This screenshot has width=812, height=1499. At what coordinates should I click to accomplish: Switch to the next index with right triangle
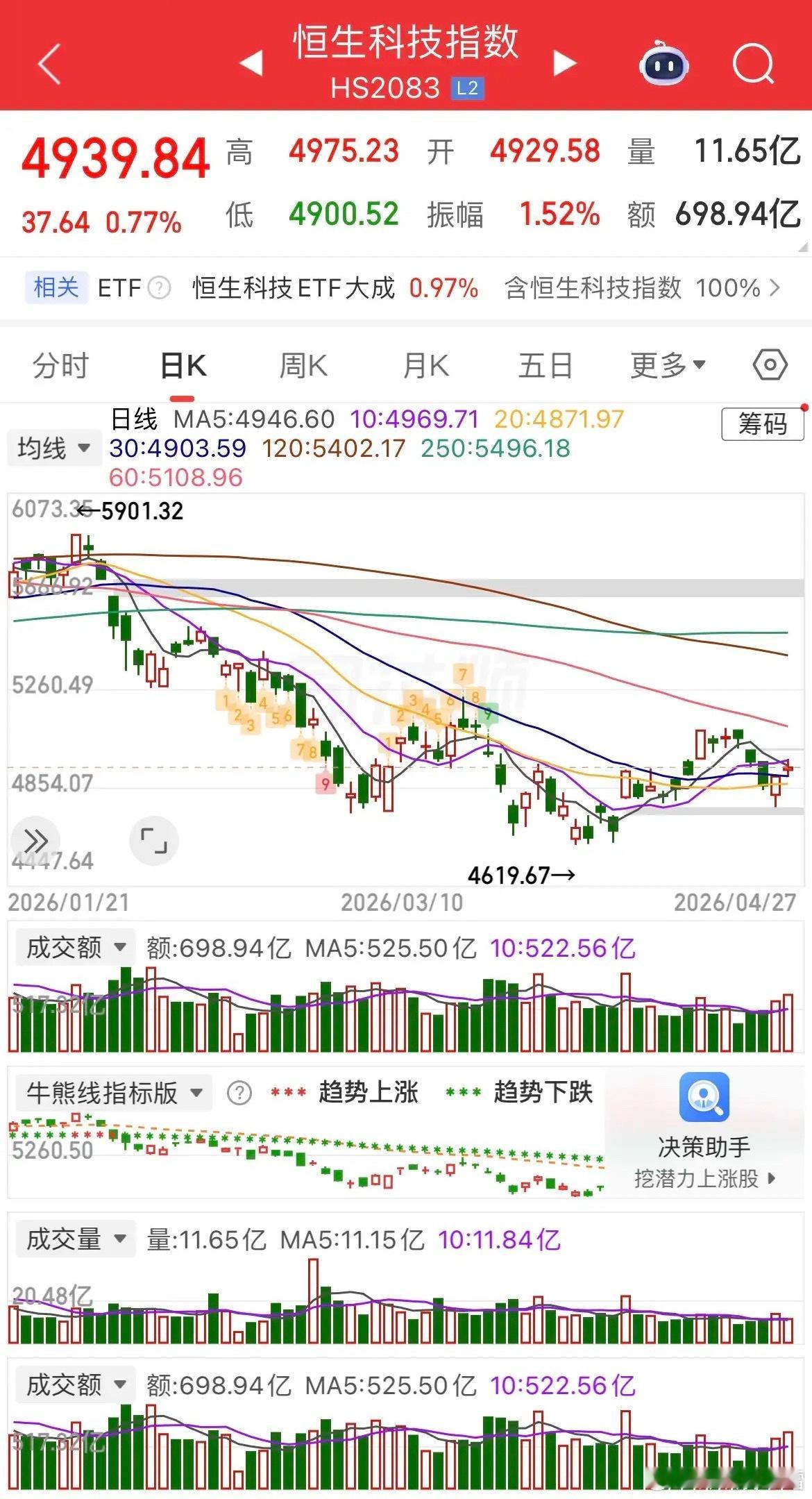(564, 62)
